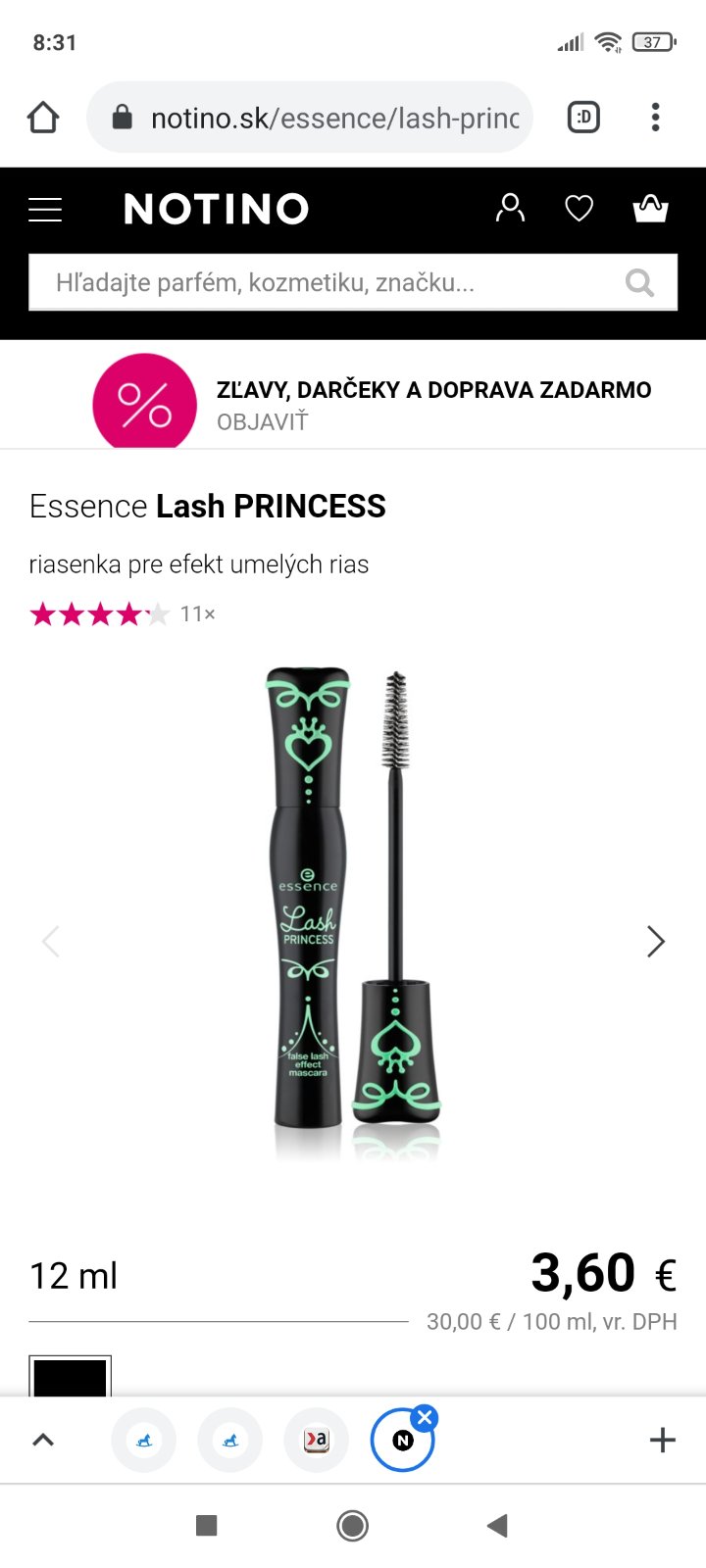Screen dimensions: 706x1568
Task: Enlarge the Lash Princess mascara image
Action: click(353, 911)
